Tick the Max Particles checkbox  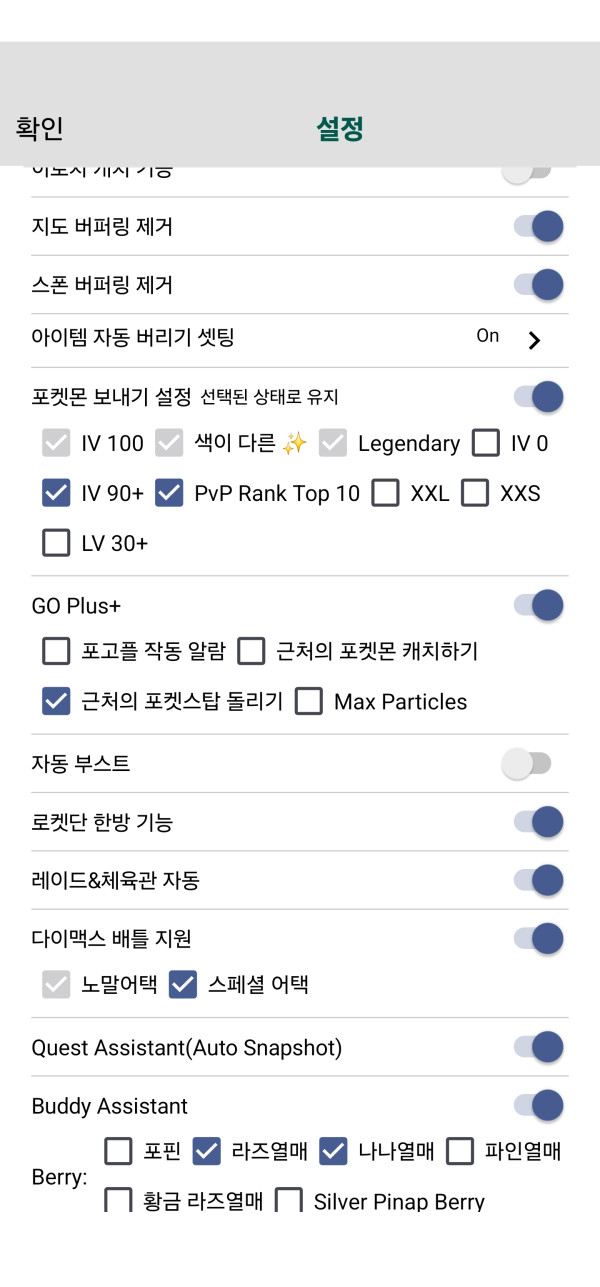(309, 701)
